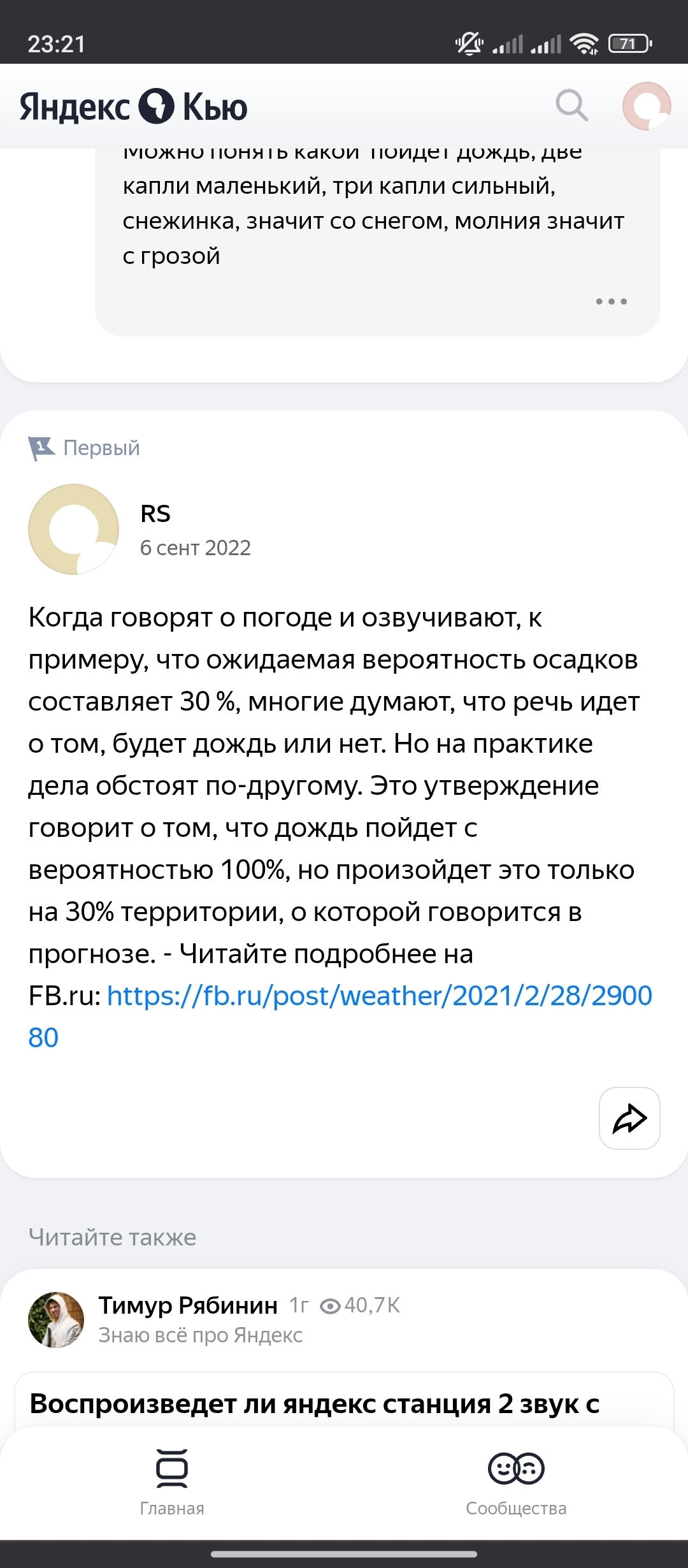This screenshot has height=1568, width=688.
Task: Open the profile avatar in header
Action: click(x=647, y=106)
